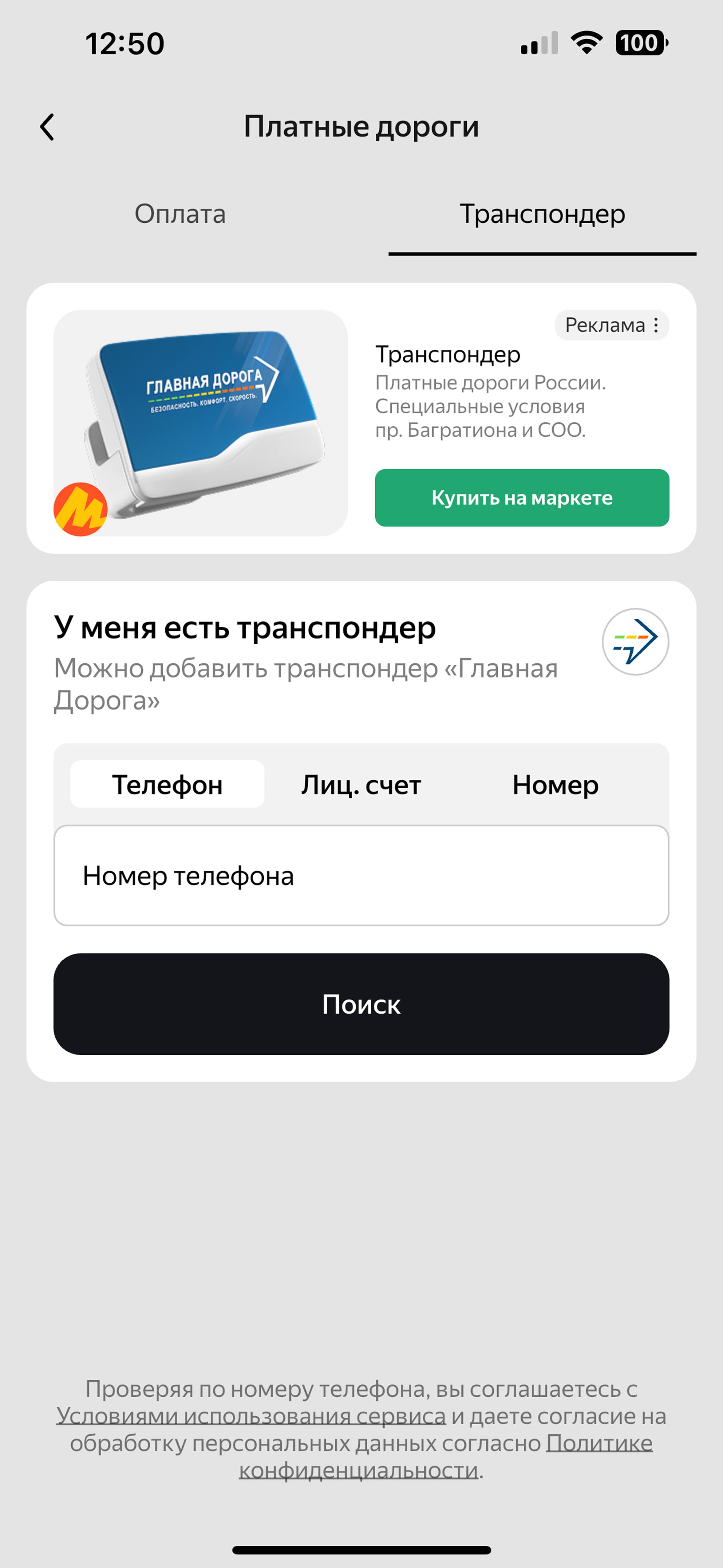Focus the Номер телефона field
Viewport: 723px width, 1568px height.
click(361, 875)
